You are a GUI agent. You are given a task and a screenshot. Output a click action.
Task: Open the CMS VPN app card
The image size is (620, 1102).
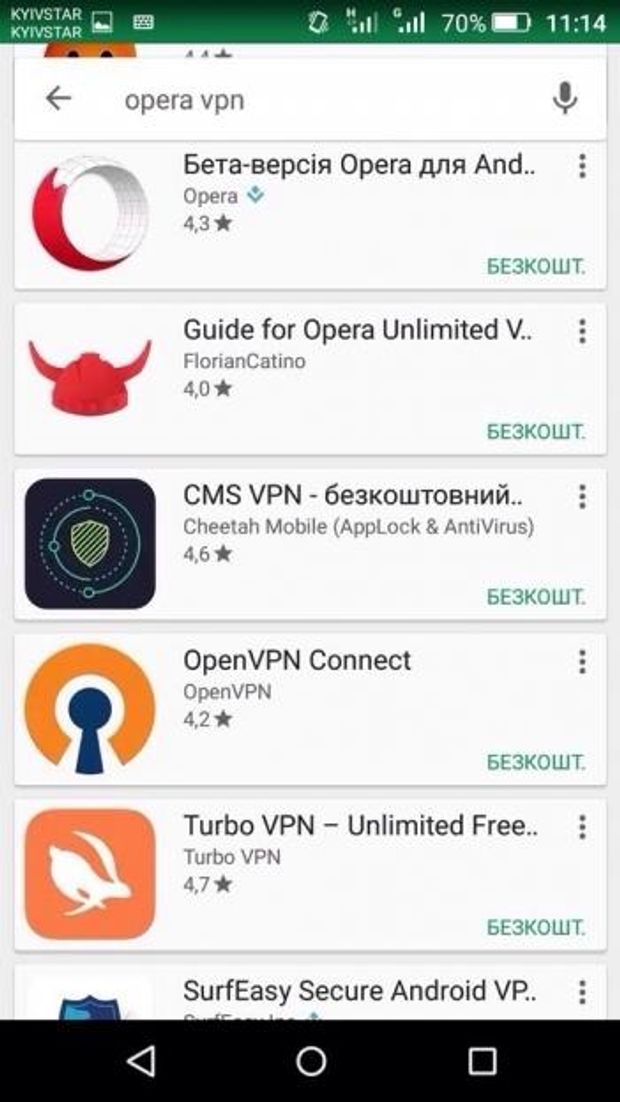(x=310, y=544)
